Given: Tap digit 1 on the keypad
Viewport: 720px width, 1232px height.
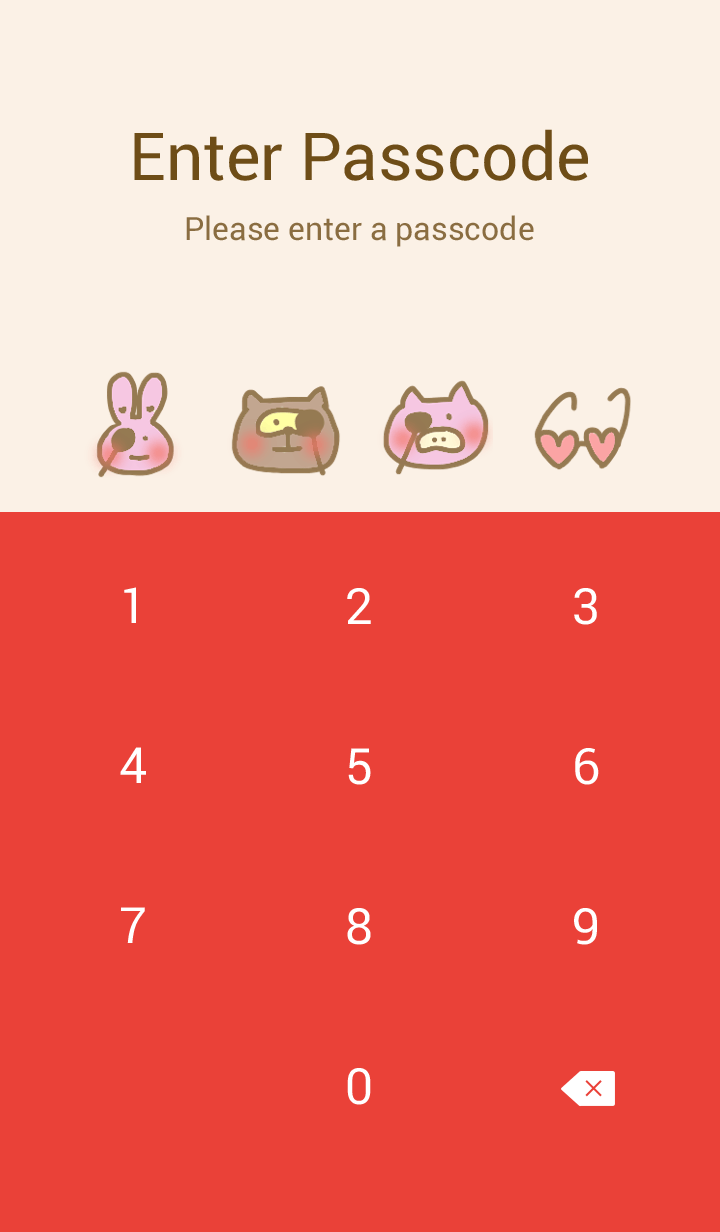Looking at the screenshot, I should tap(132, 607).
